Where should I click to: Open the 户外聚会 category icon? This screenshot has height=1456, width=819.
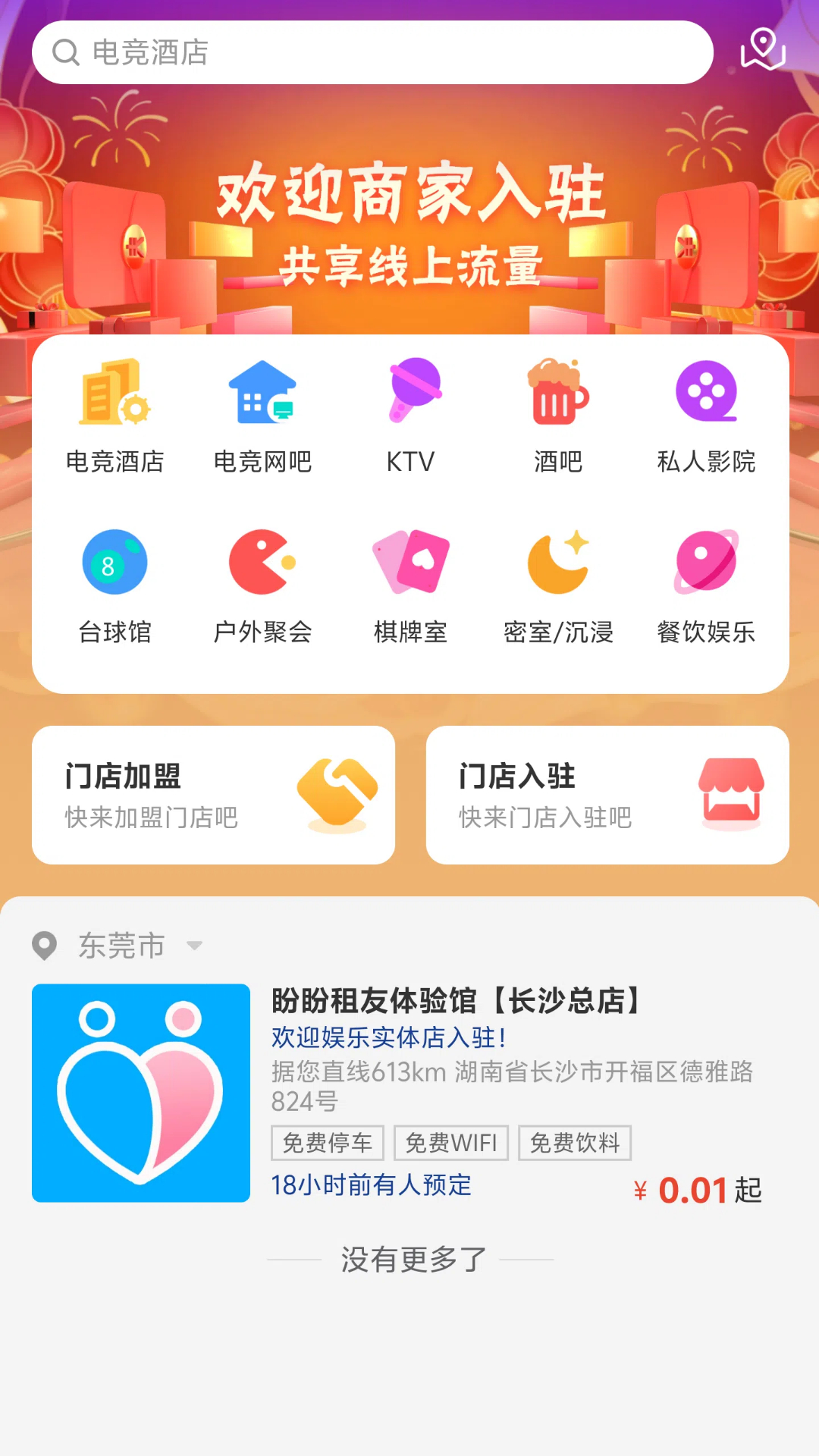(x=263, y=563)
